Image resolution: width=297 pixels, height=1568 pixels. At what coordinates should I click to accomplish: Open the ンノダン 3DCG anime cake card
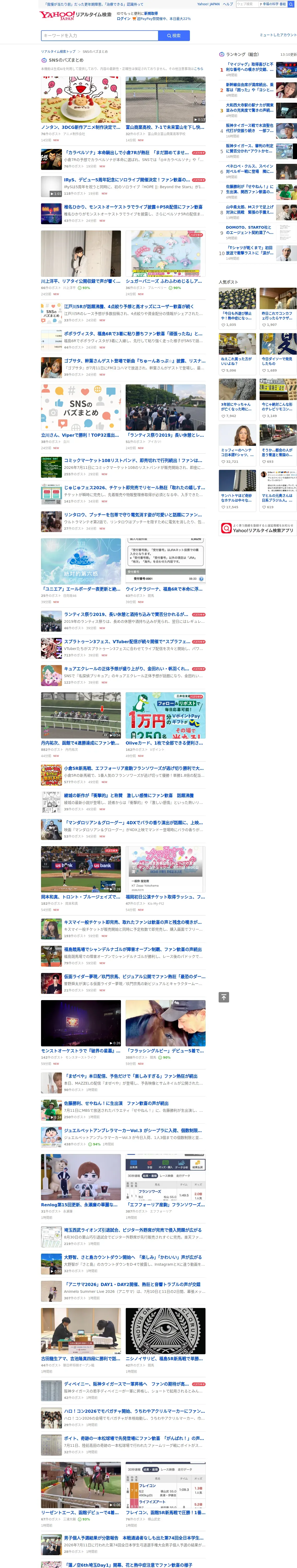tap(81, 109)
